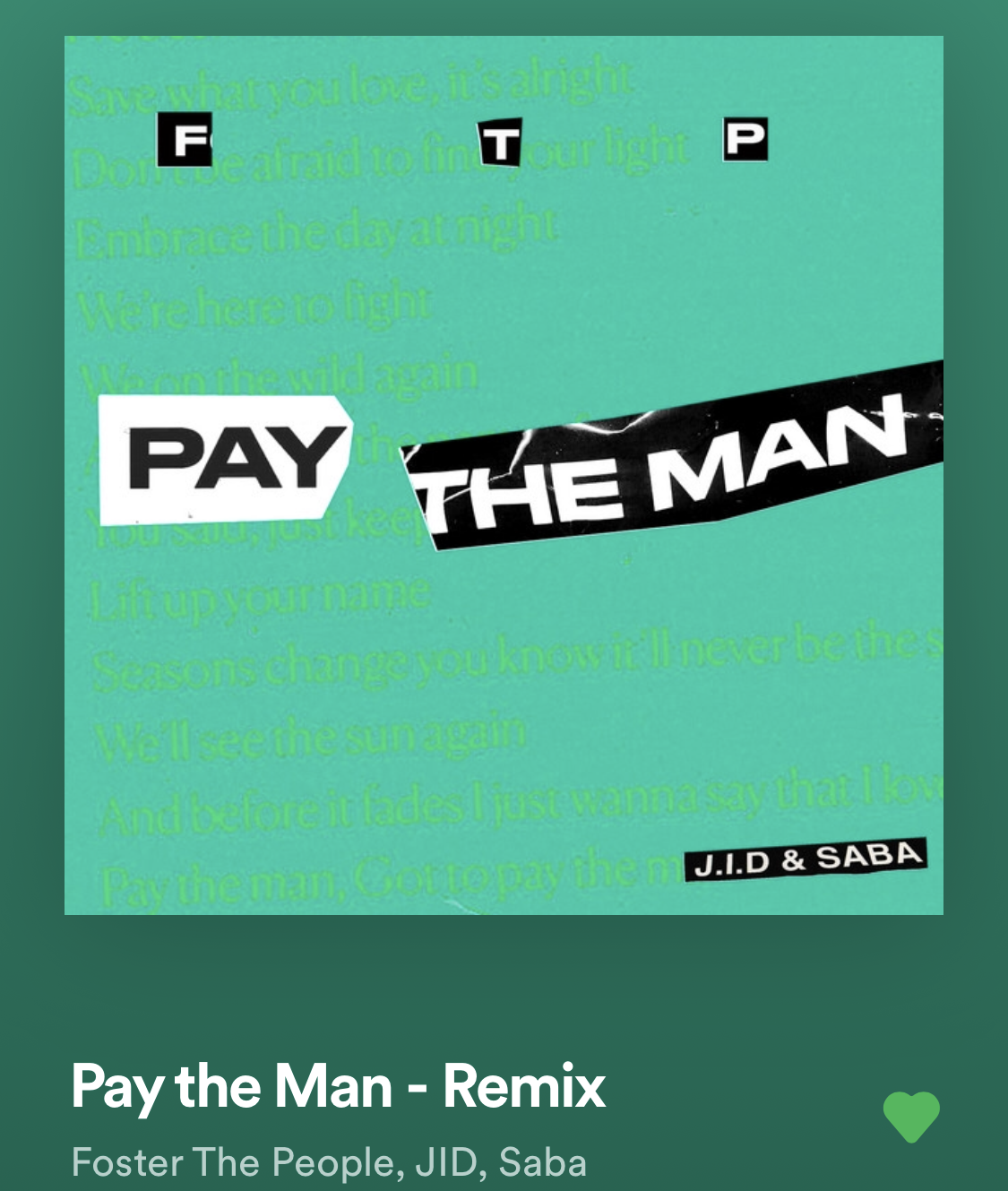Open the Foster The People, JID, Saba artist line
This screenshot has height=1191, width=1008.
[x=329, y=1162]
